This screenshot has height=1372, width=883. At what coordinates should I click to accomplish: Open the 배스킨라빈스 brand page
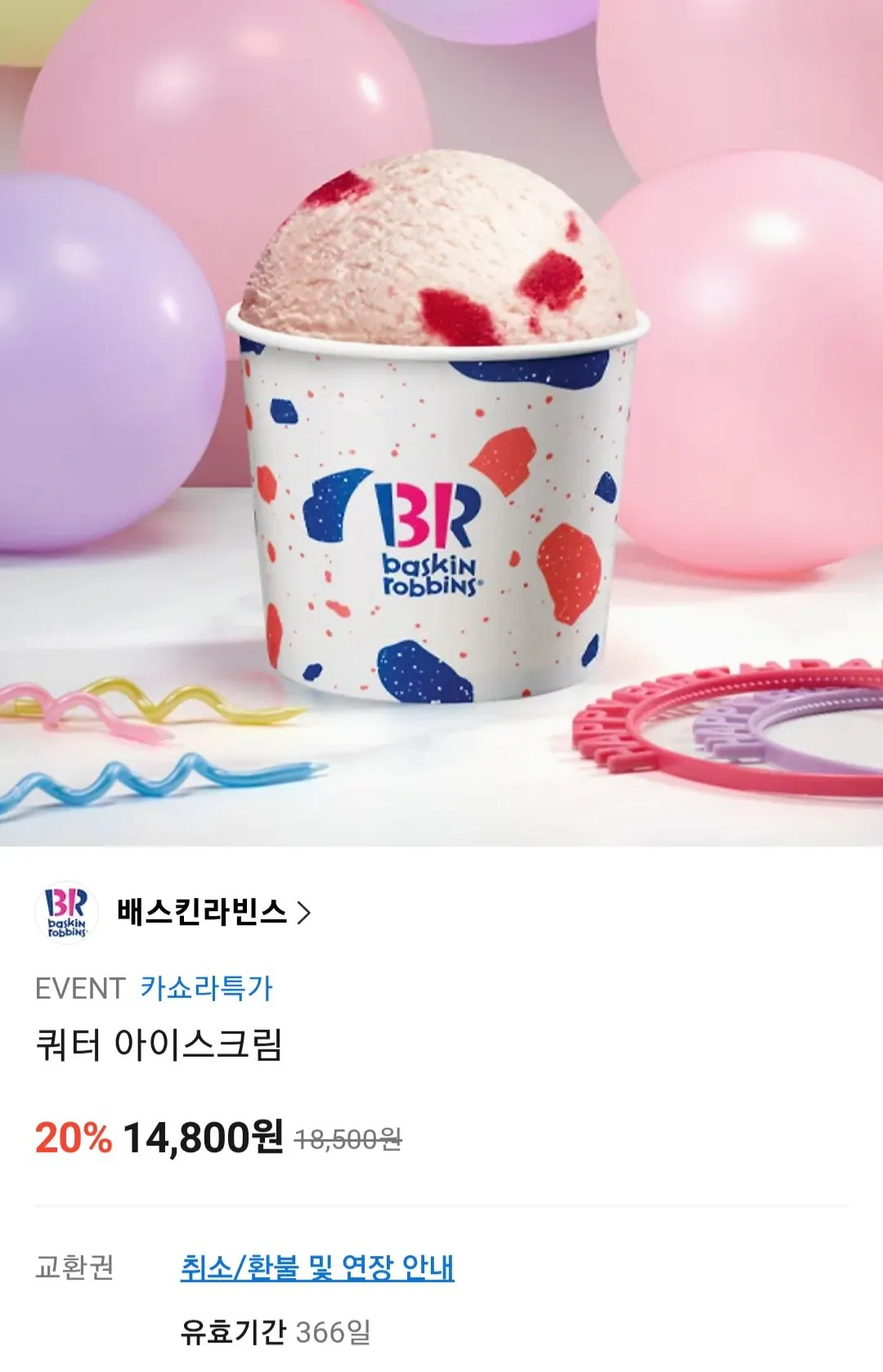[x=213, y=912]
